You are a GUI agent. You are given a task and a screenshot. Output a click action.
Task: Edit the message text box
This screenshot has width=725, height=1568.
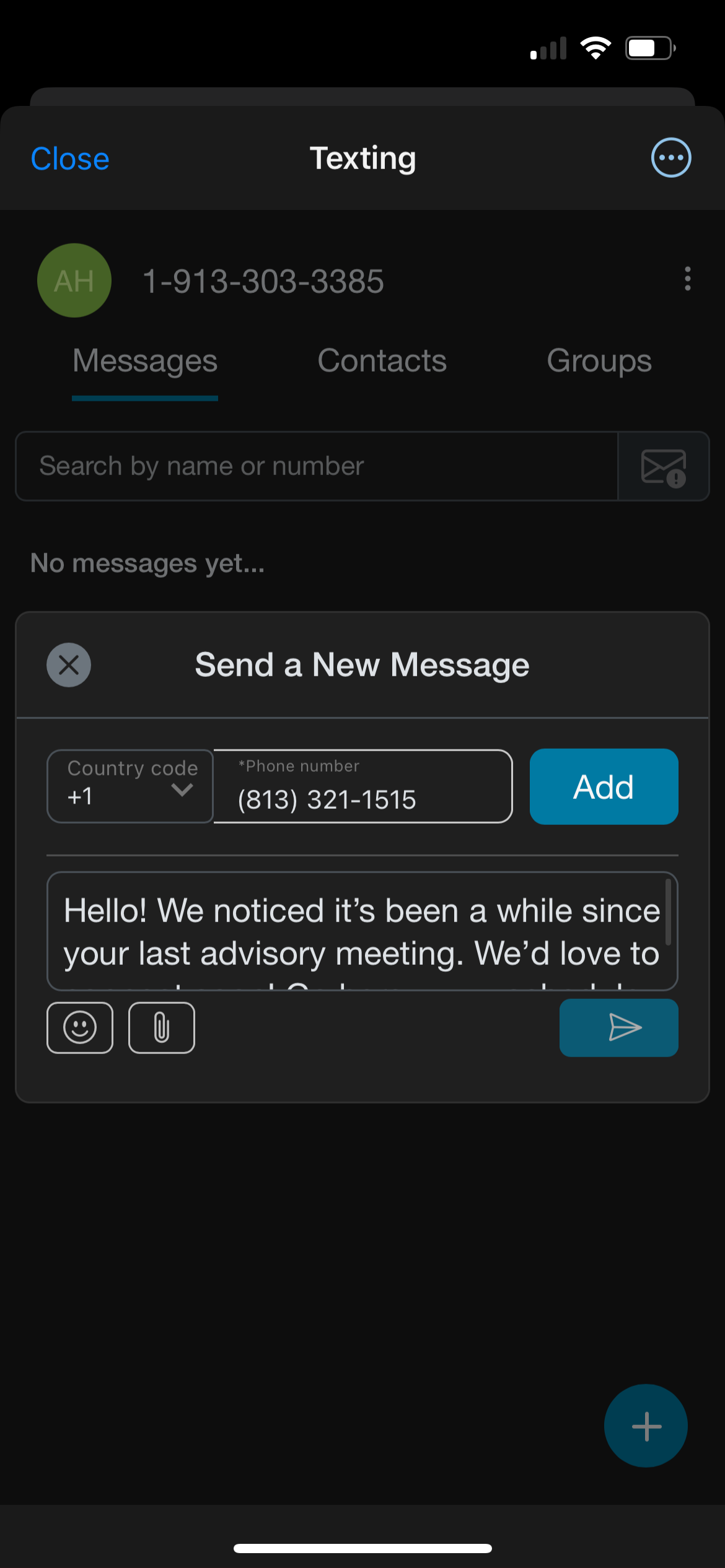pyautogui.click(x=362, y=931)
